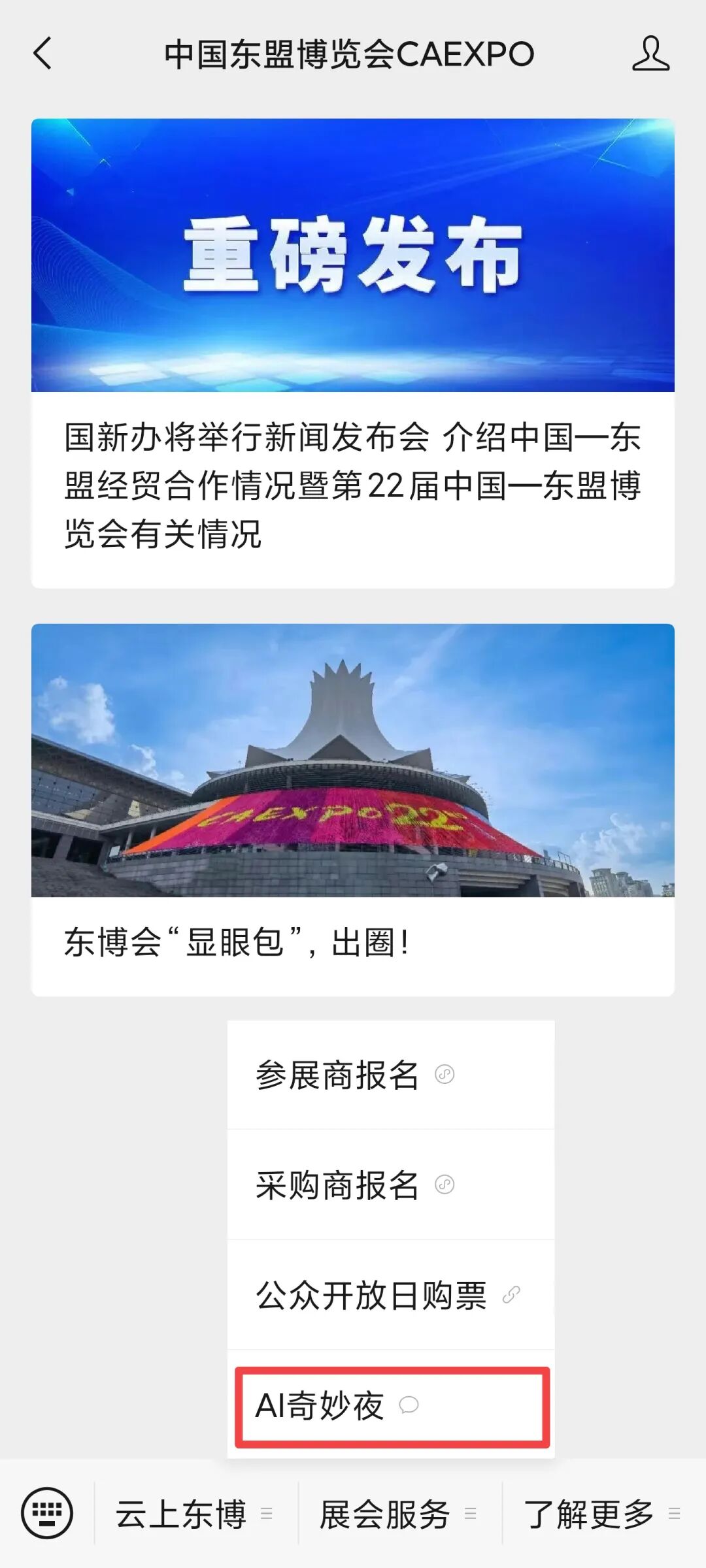Switch to keyboard input mode
The image size is (706, 1568).
point(47,1513)
